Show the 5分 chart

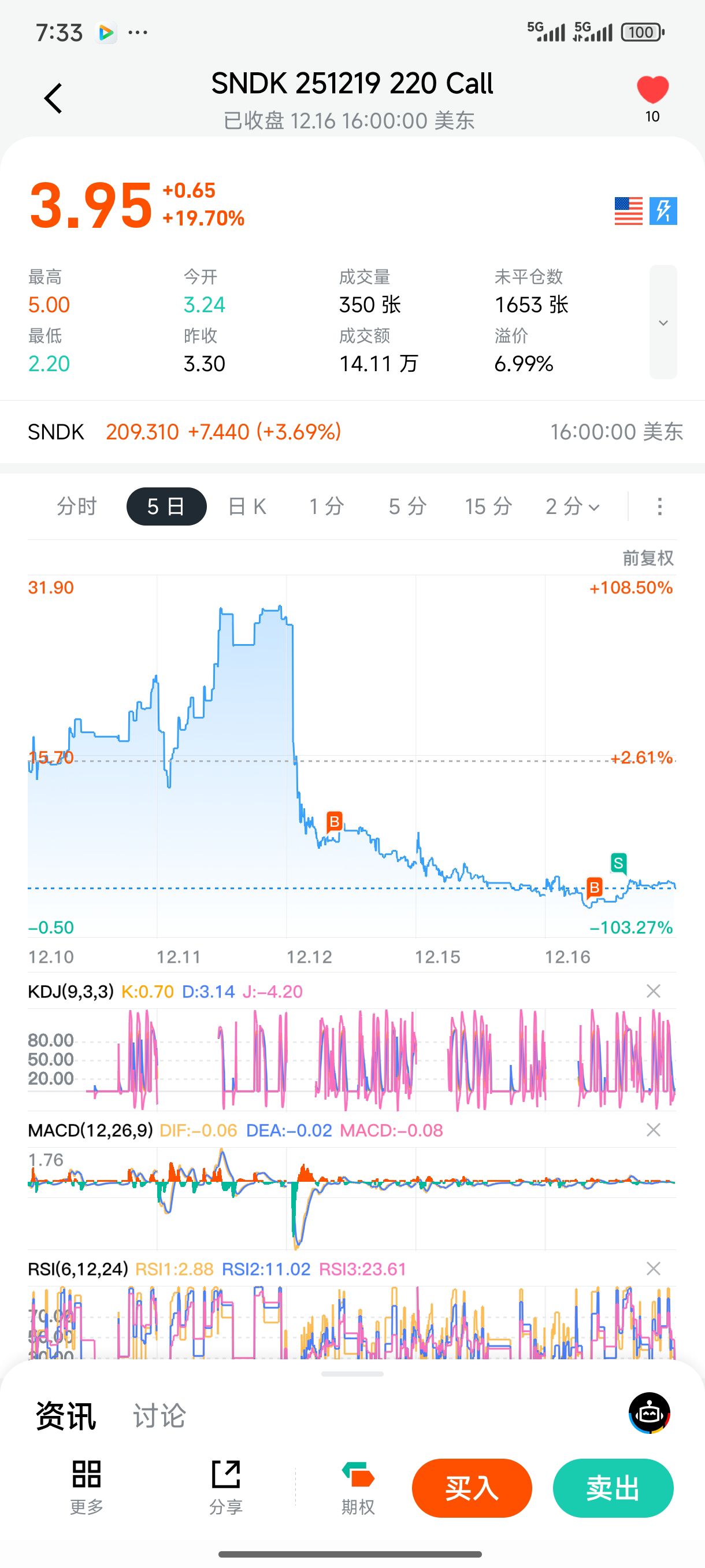407,506
